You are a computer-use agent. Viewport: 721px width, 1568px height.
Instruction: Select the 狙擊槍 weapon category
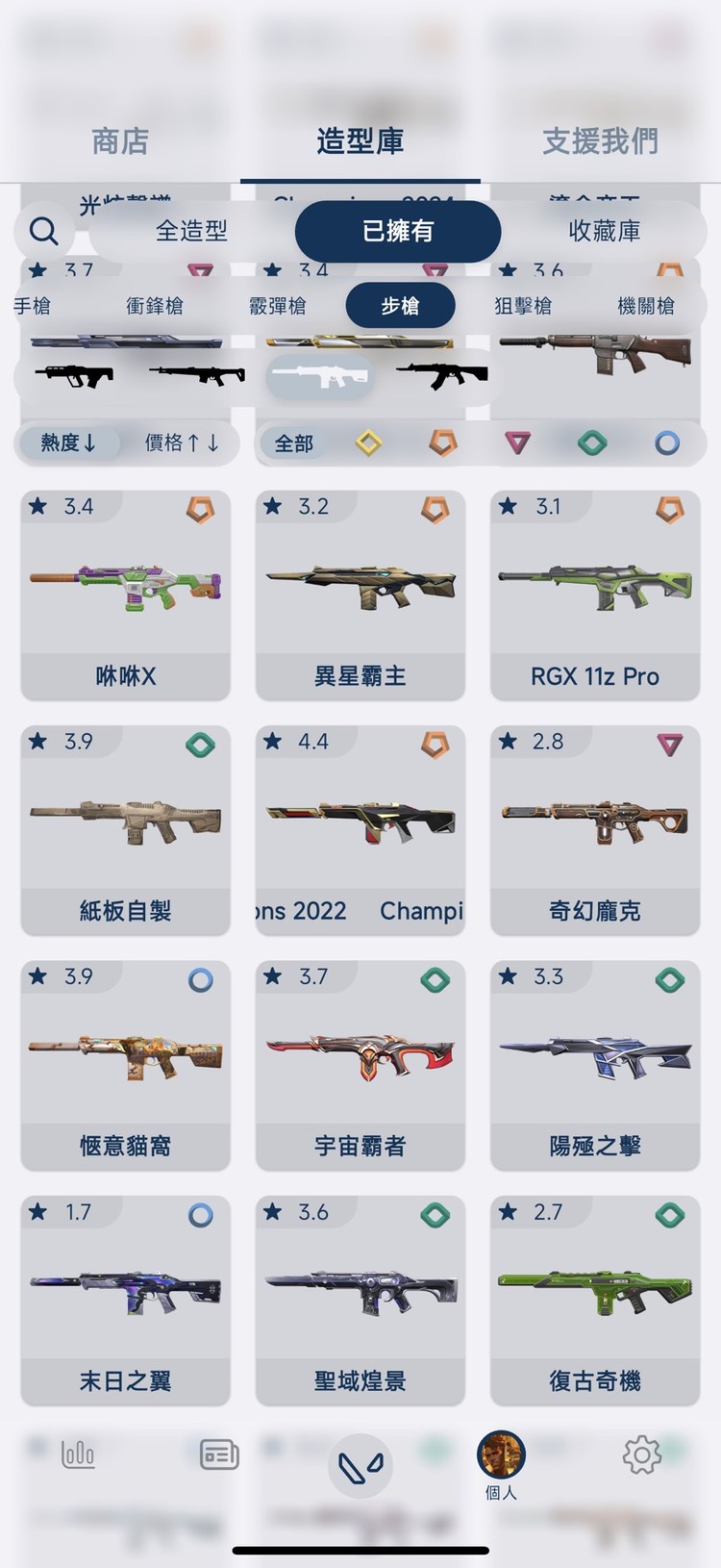(525, 305)
